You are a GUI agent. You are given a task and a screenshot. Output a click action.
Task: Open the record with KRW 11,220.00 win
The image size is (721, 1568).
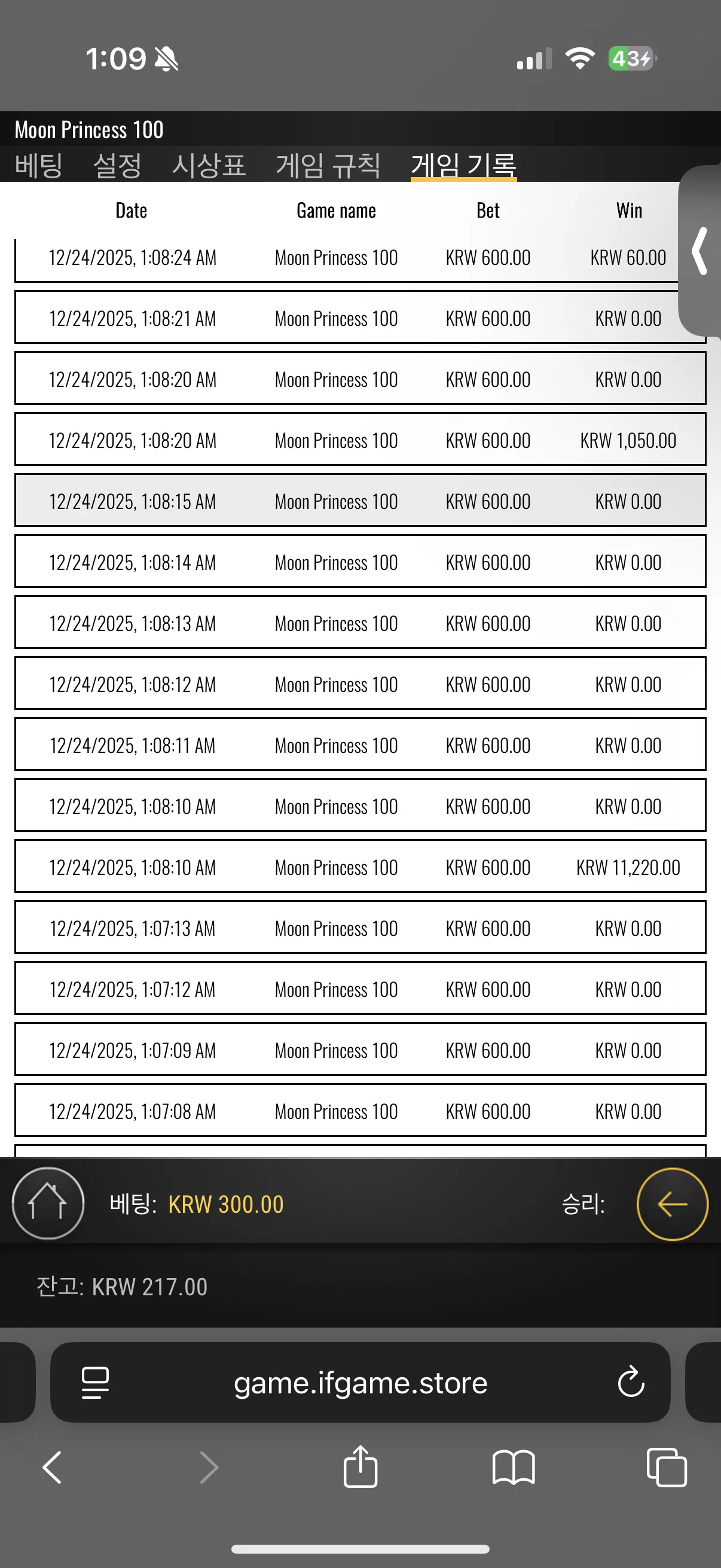pos(360,866)
